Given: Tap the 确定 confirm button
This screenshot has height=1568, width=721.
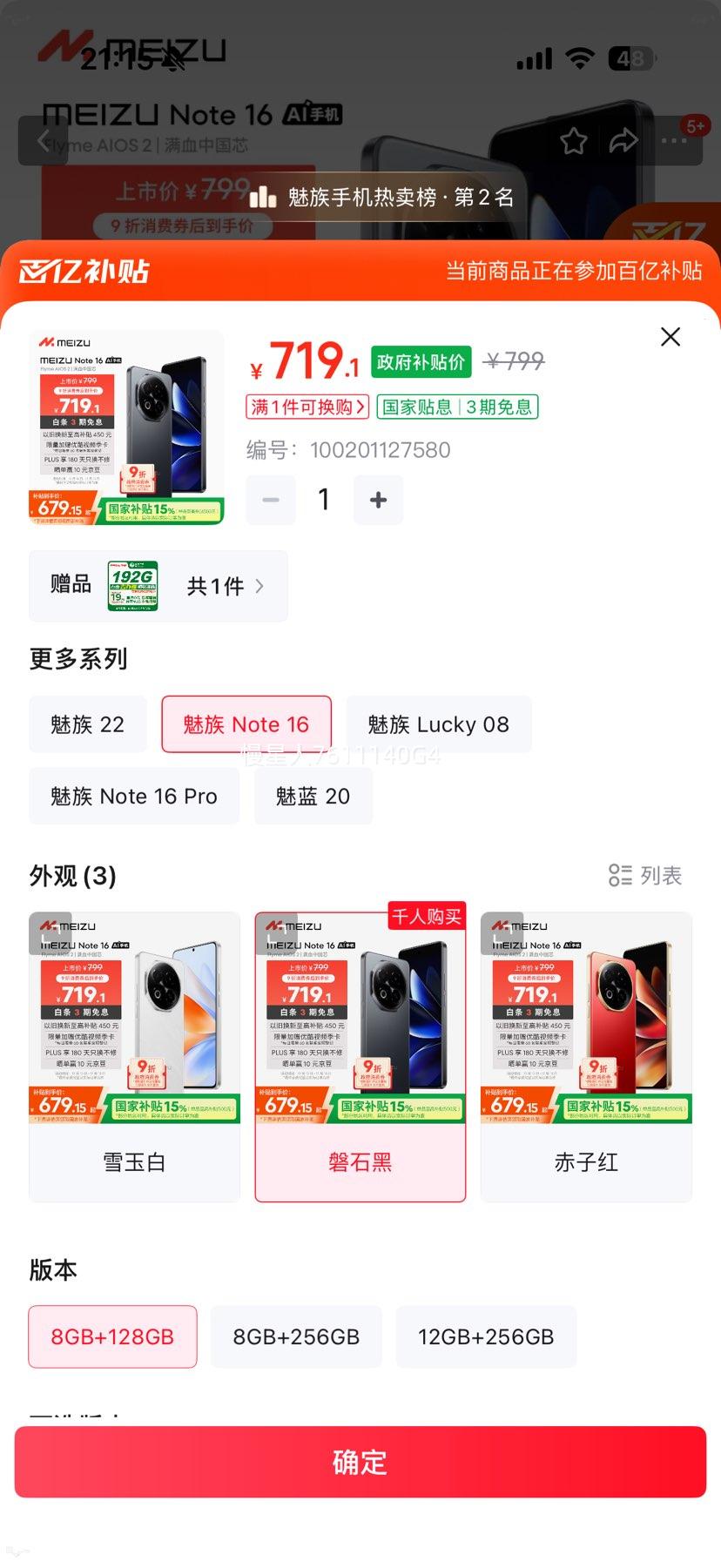Looking at the screenshot, I should click(360, 1463).
